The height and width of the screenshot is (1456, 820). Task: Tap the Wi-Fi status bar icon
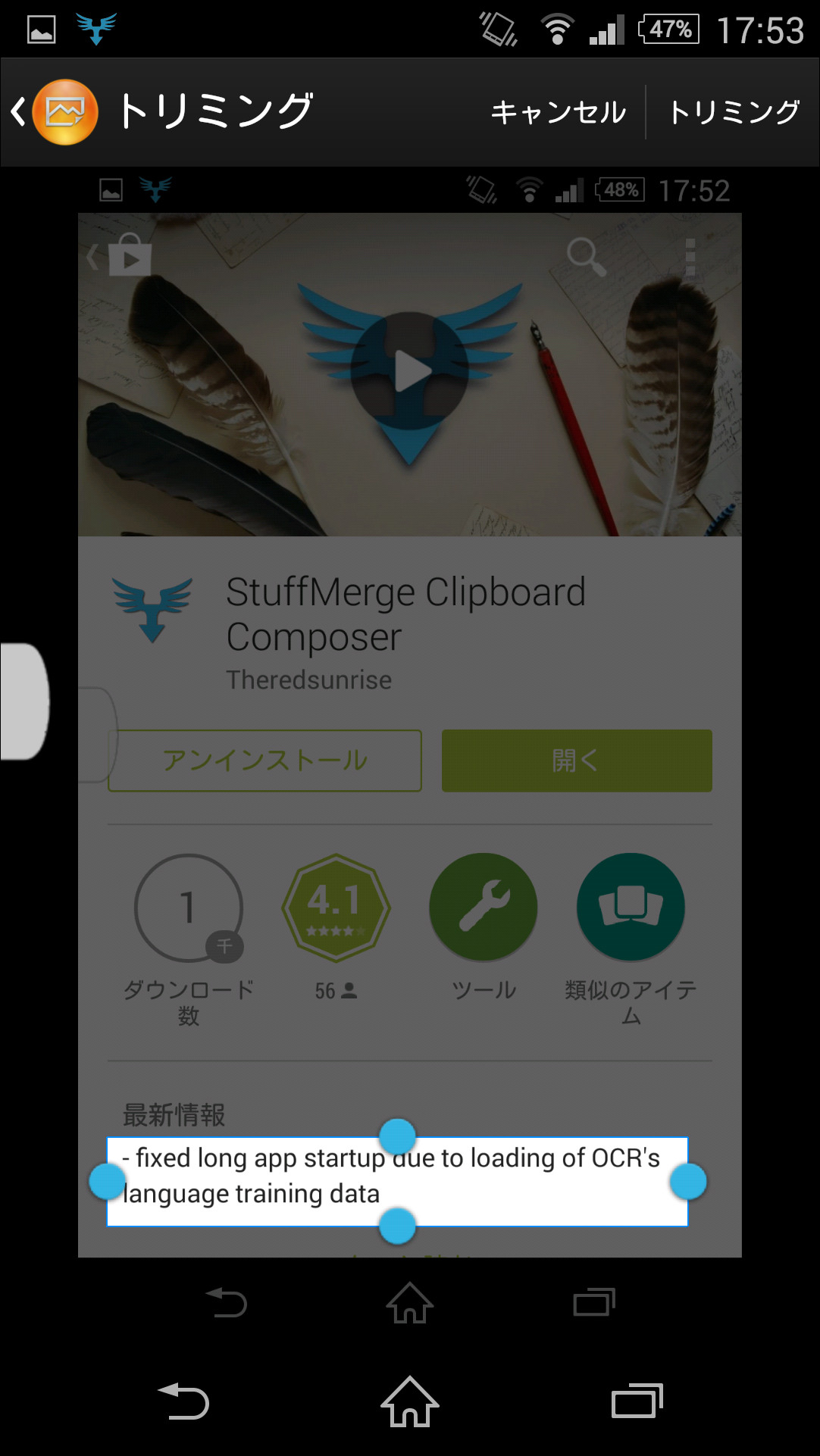click(x=559, y=30)
